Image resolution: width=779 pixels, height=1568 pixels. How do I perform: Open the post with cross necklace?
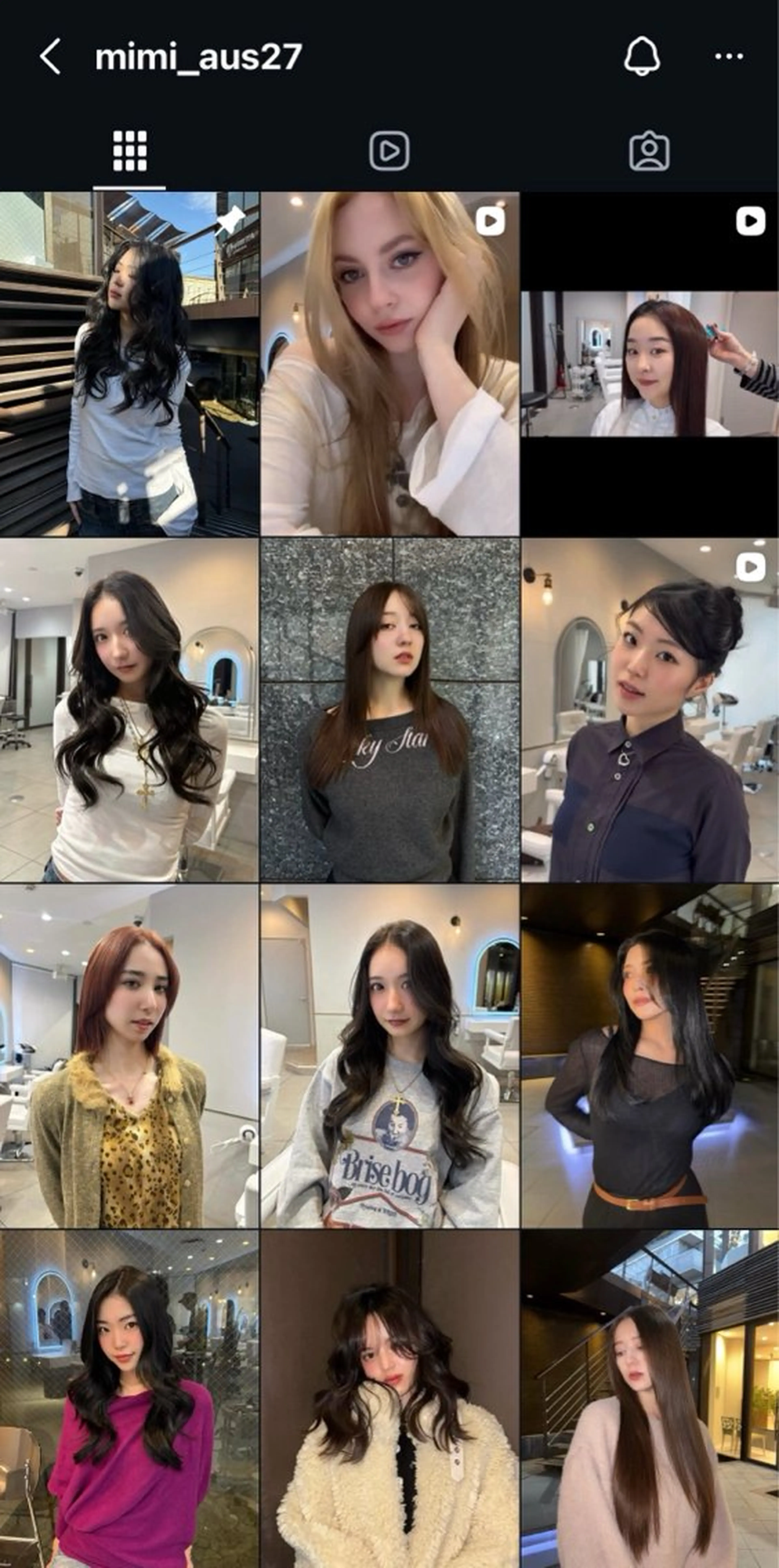[x=129, y=710]
